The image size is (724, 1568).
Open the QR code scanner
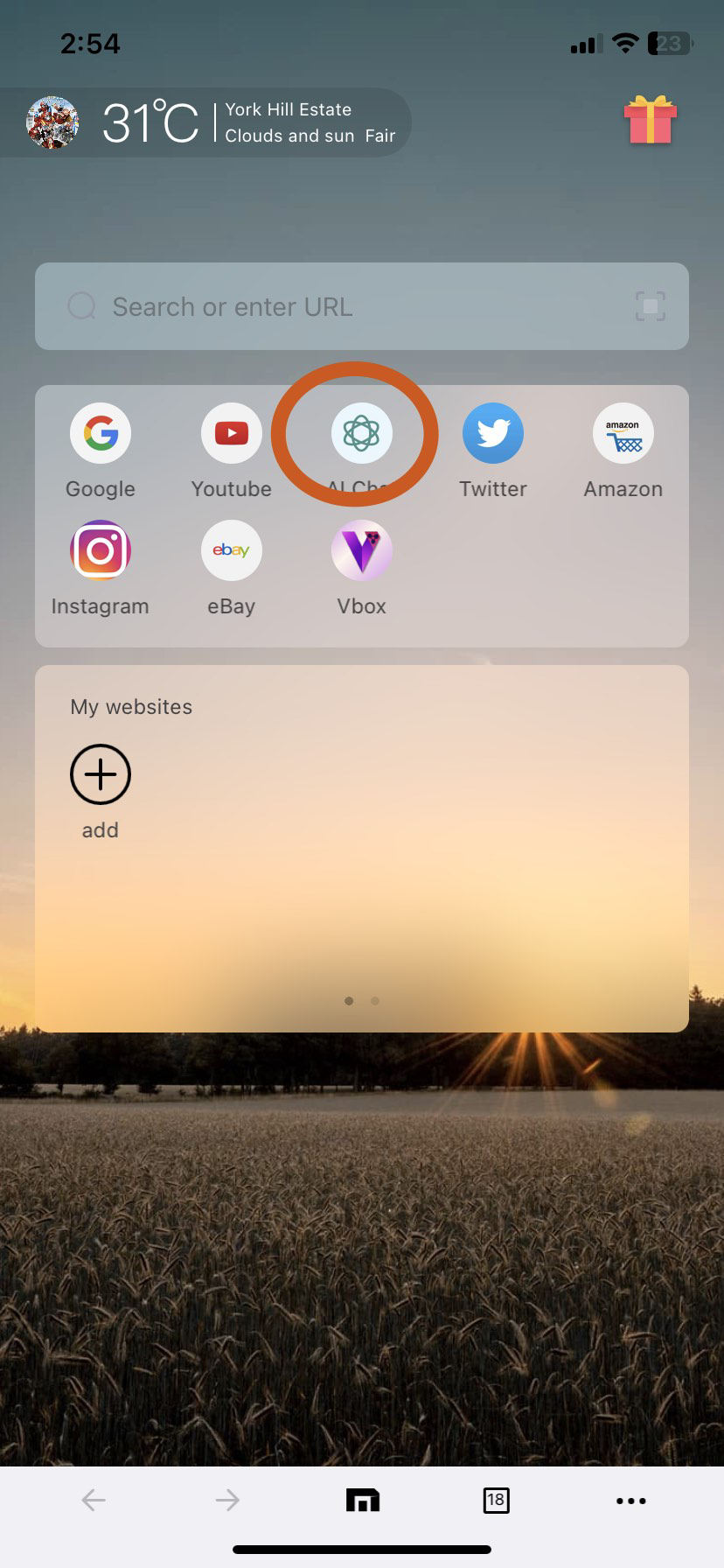(650, 306)
